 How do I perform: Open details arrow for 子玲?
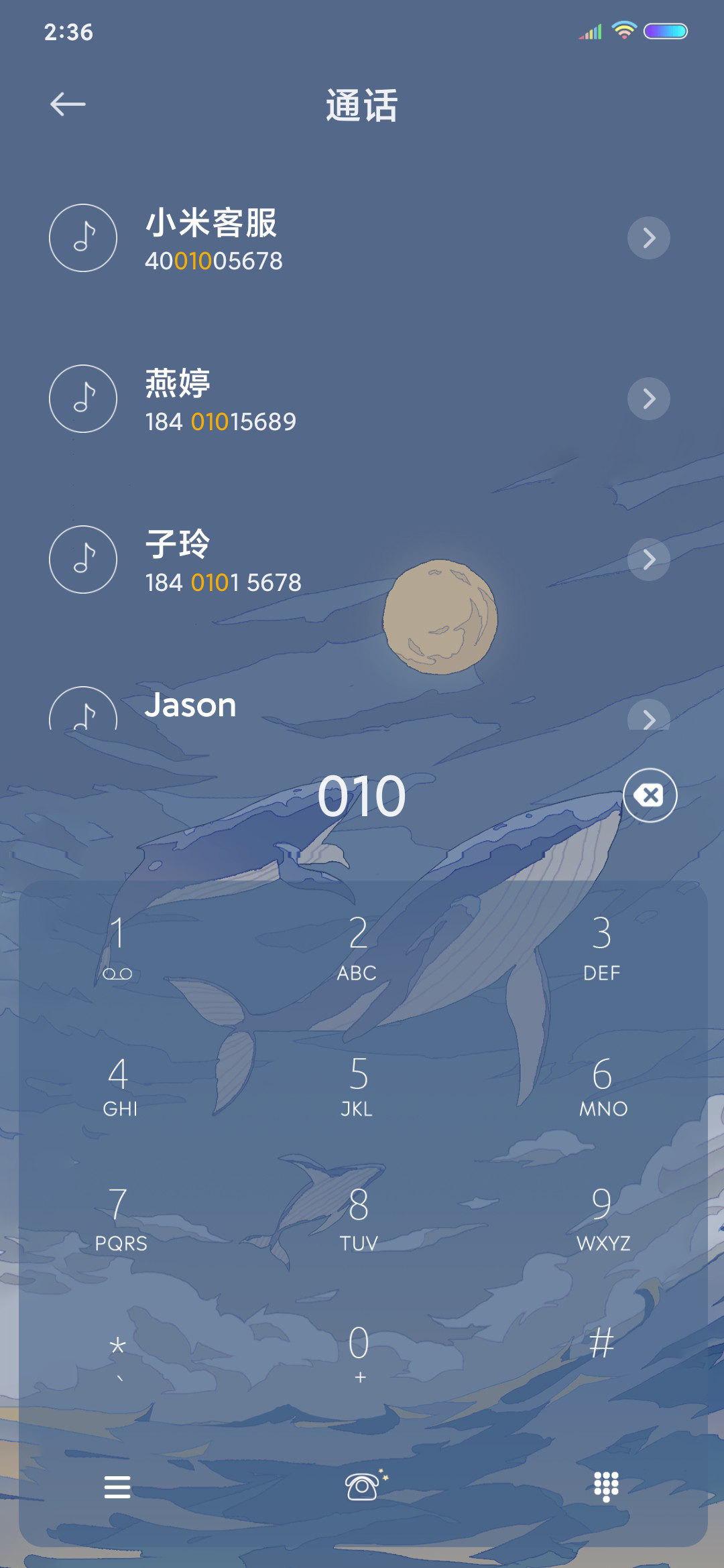tap(648, 560)
